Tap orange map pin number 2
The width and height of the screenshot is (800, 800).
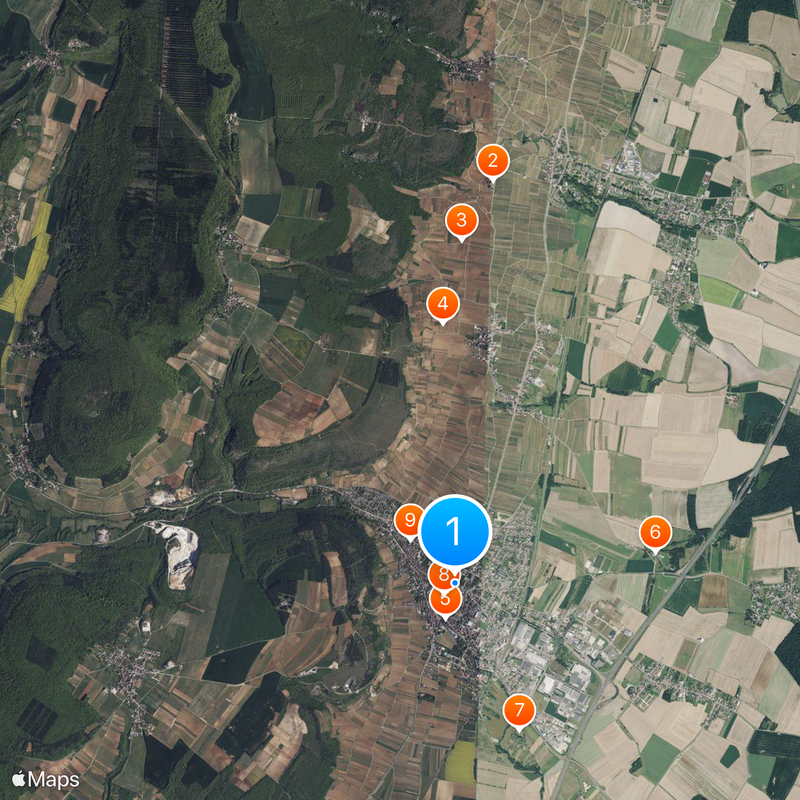(492, 161)
